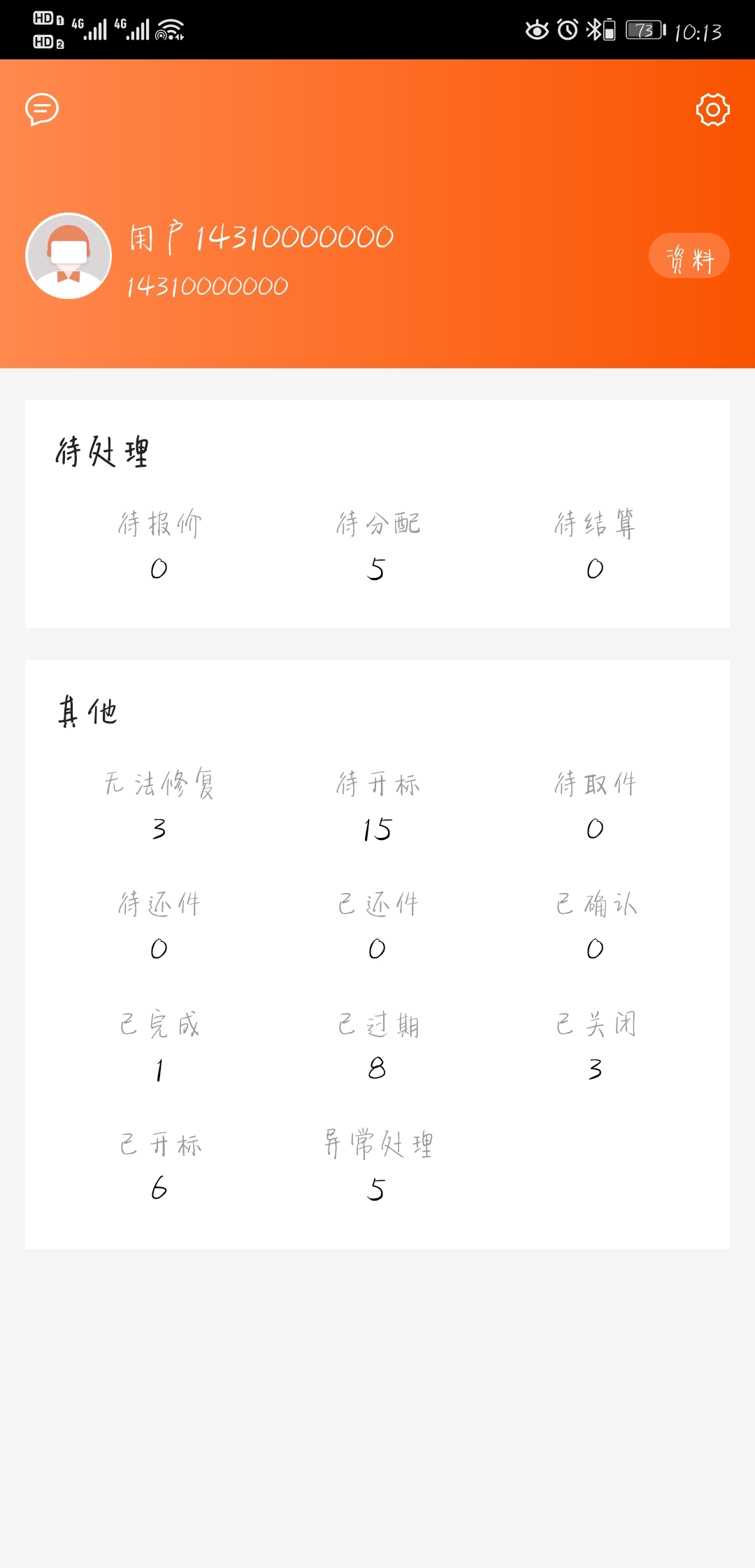Image resolution: width=755 pixels, height=1568 pixels.
Task: Click the username 用户14310000000
Action: click(260, 236)
